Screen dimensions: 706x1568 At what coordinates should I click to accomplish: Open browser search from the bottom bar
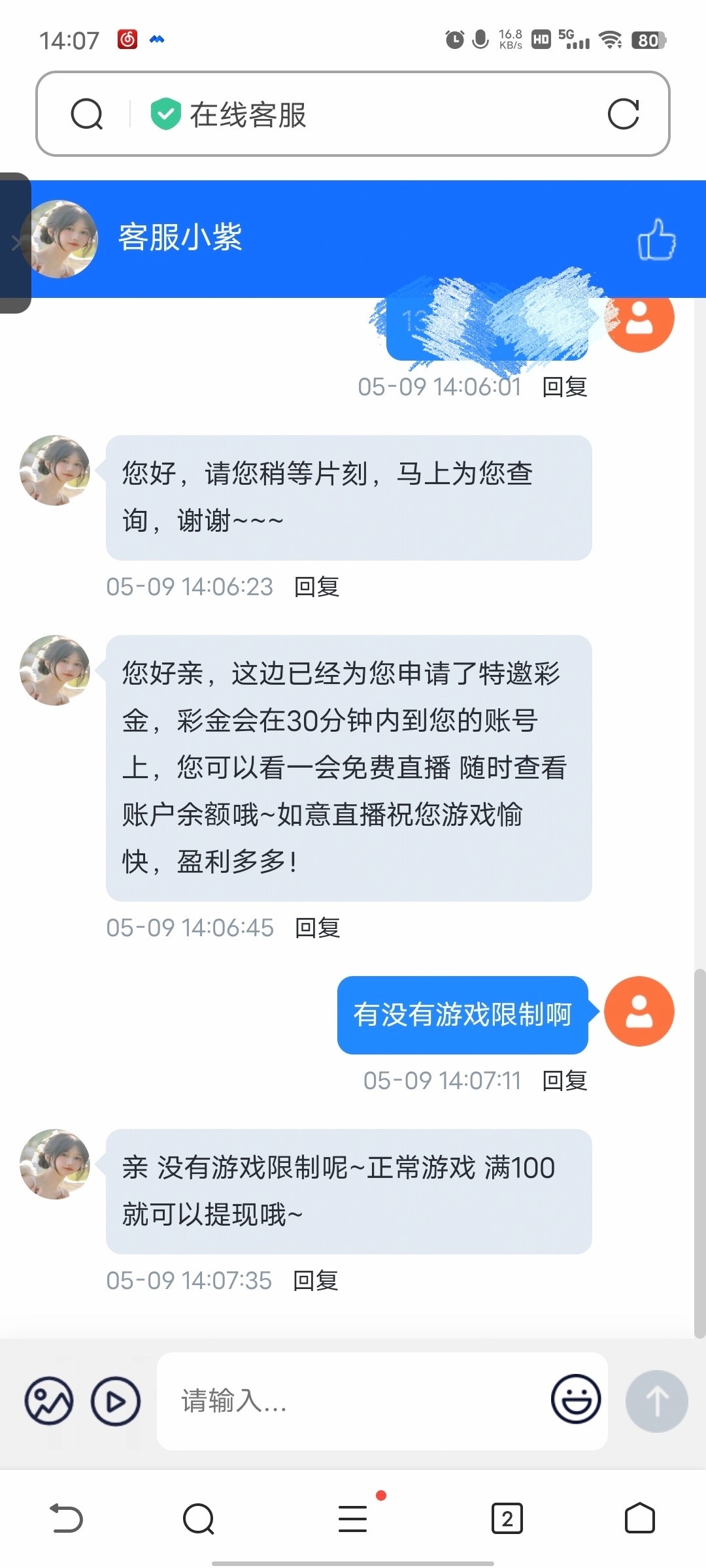click(x=199, y=1518)
